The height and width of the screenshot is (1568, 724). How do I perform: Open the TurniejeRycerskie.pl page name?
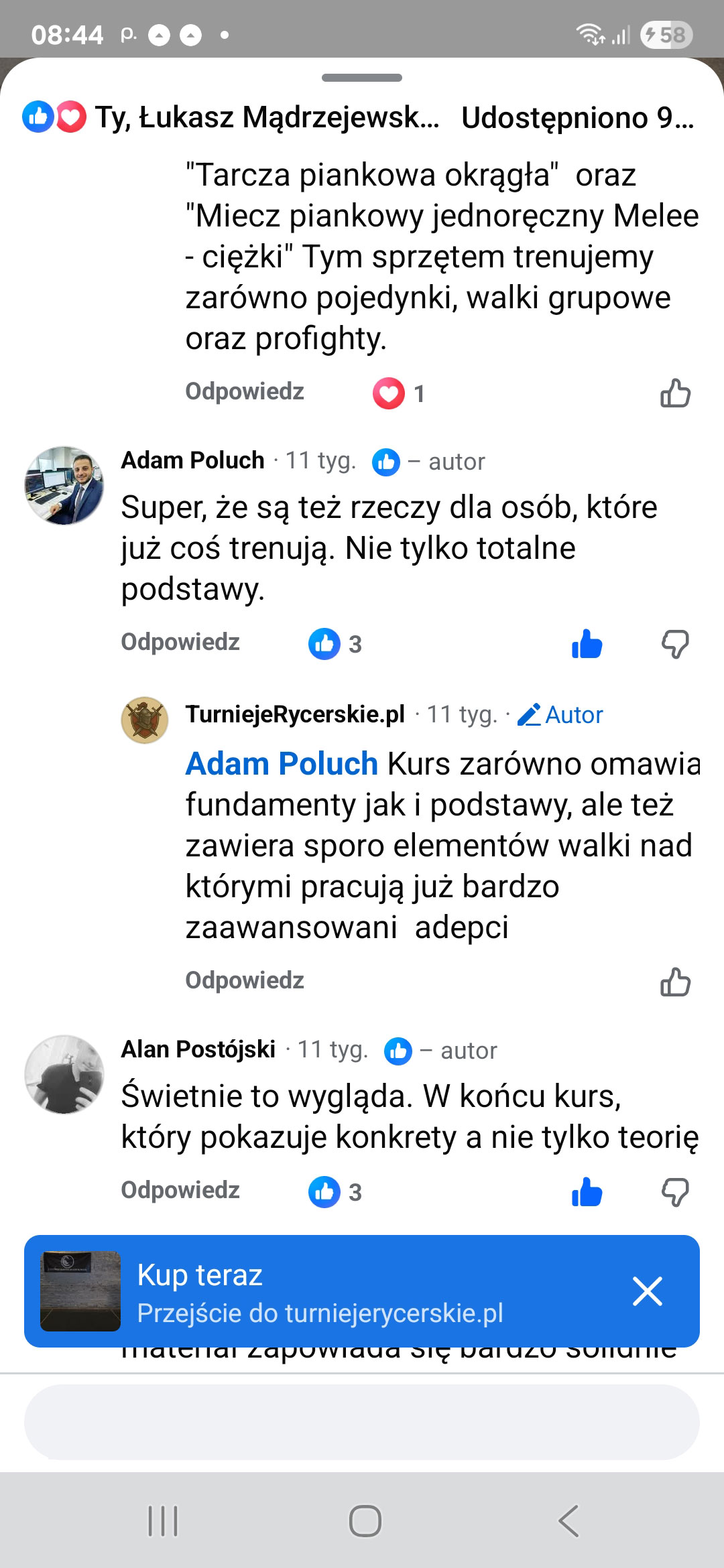[x=295, y=714]
